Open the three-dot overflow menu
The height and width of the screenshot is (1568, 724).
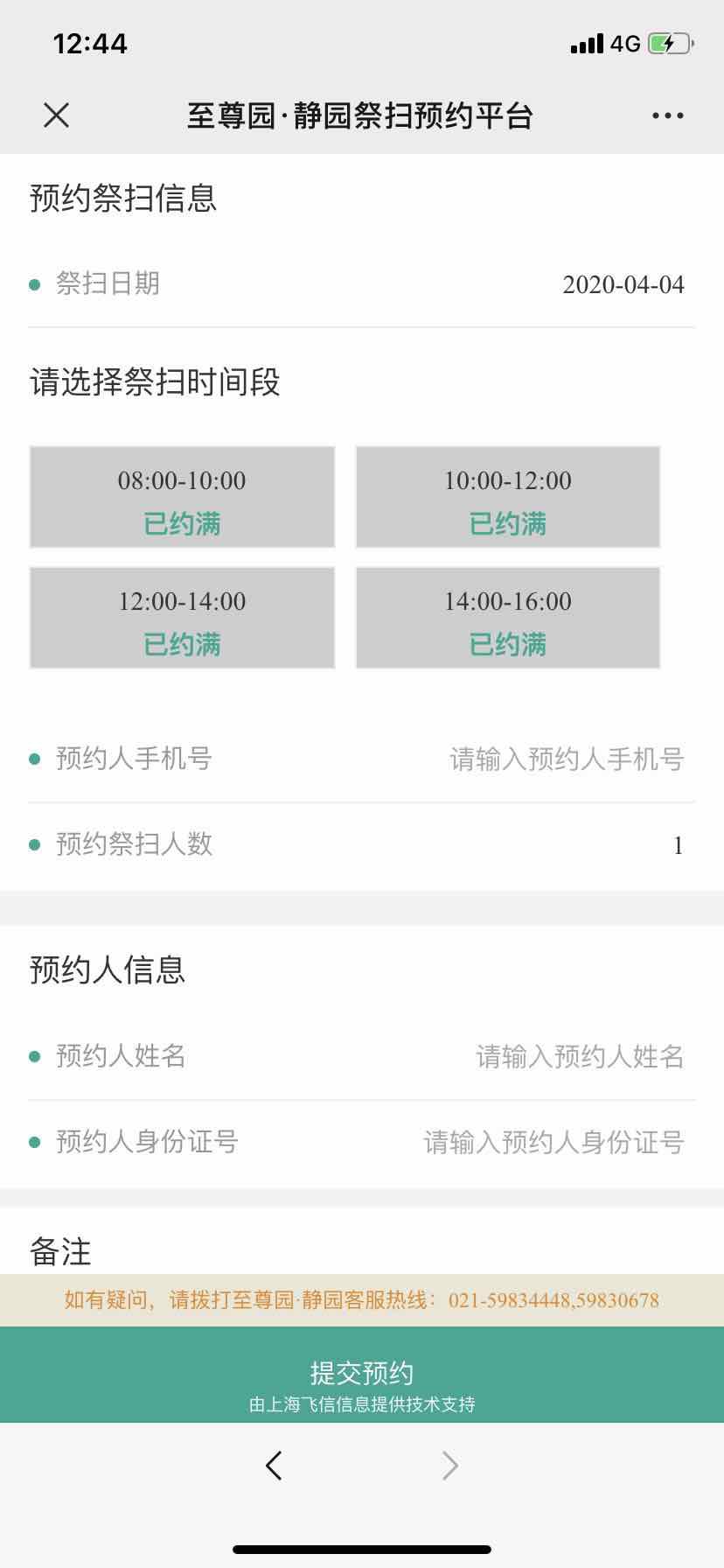click(x=667, y=115)
